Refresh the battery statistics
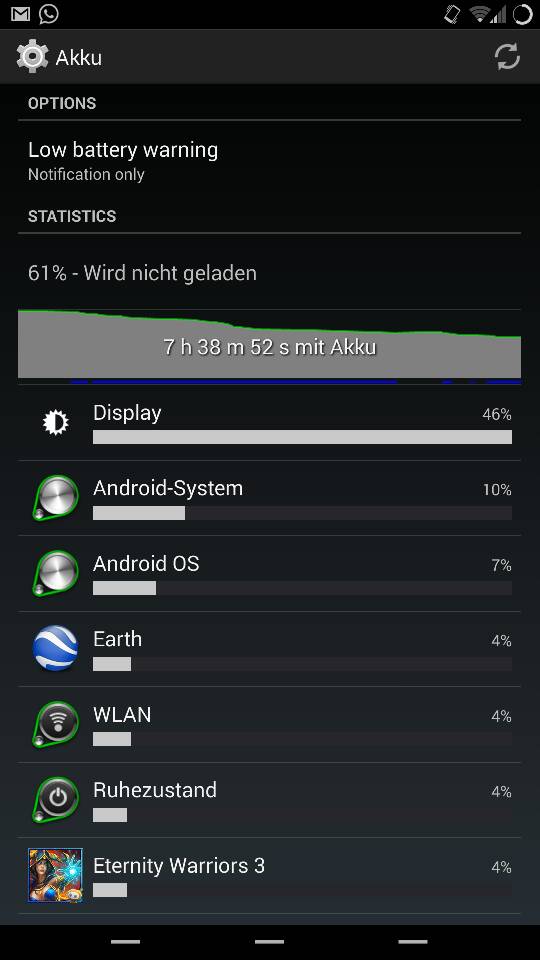540x960 pixels. pos(507,57)
